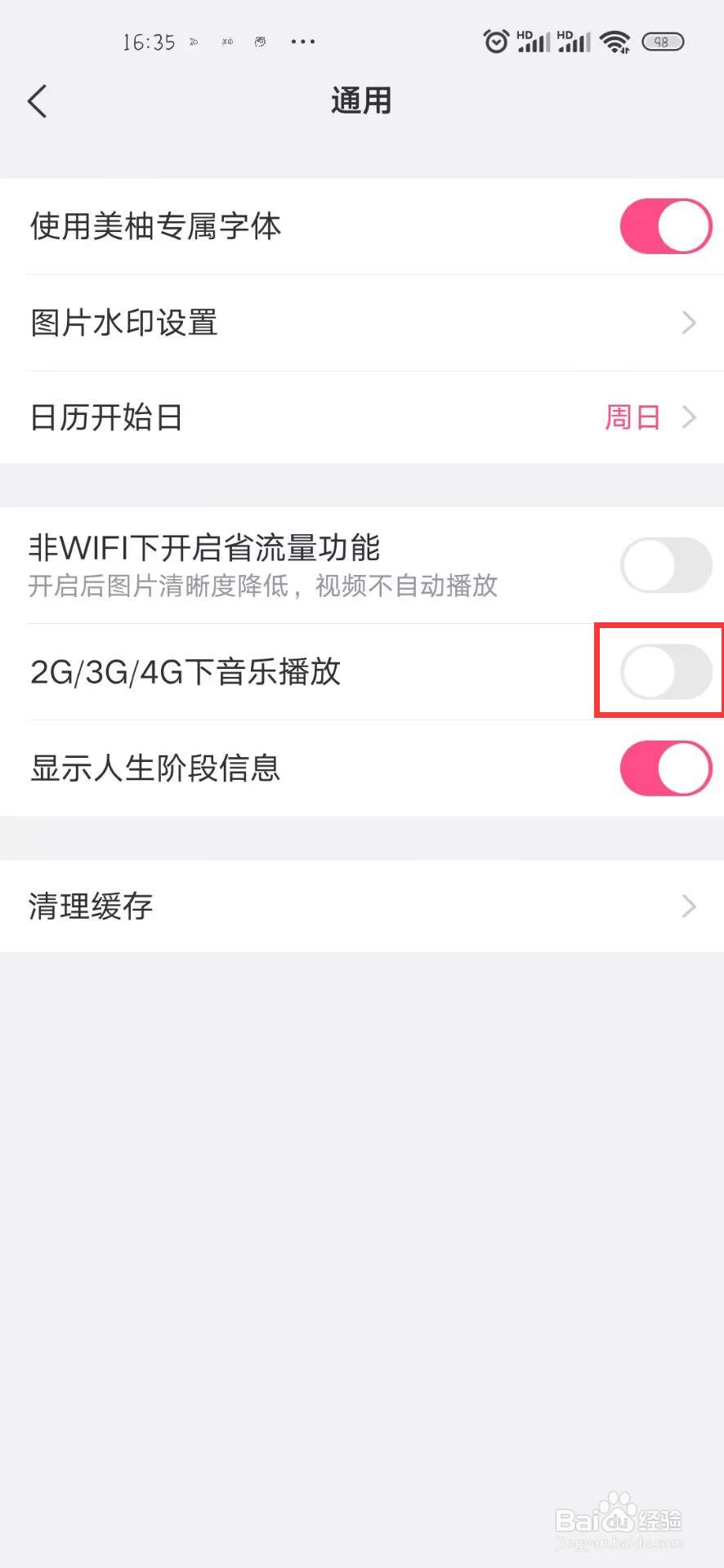Enable 非WIFI下开启省流量功能 switch
724x1568 pixels.
[x=664, y=564]
